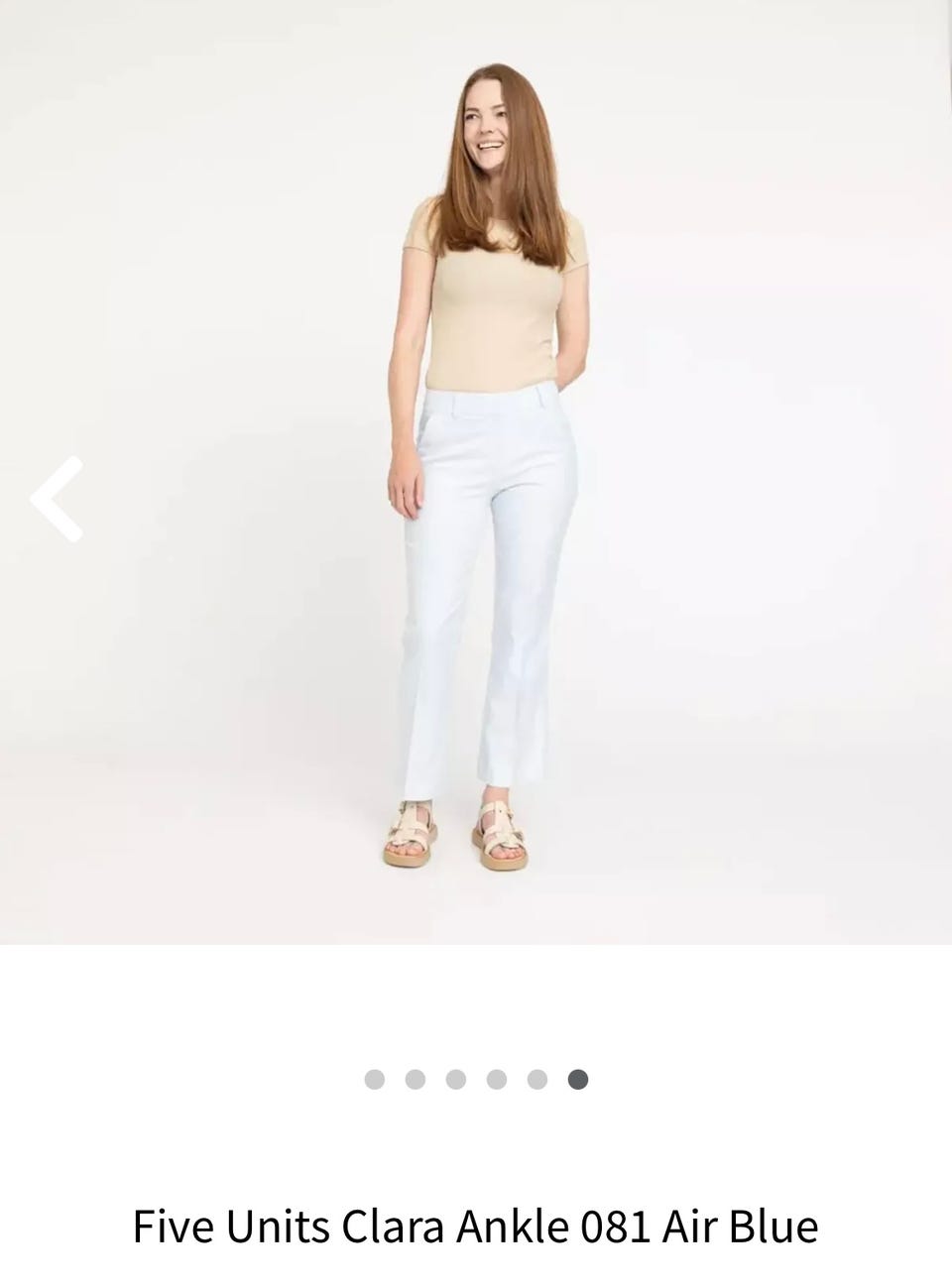Go to the previous product image

tap(57, 499)
